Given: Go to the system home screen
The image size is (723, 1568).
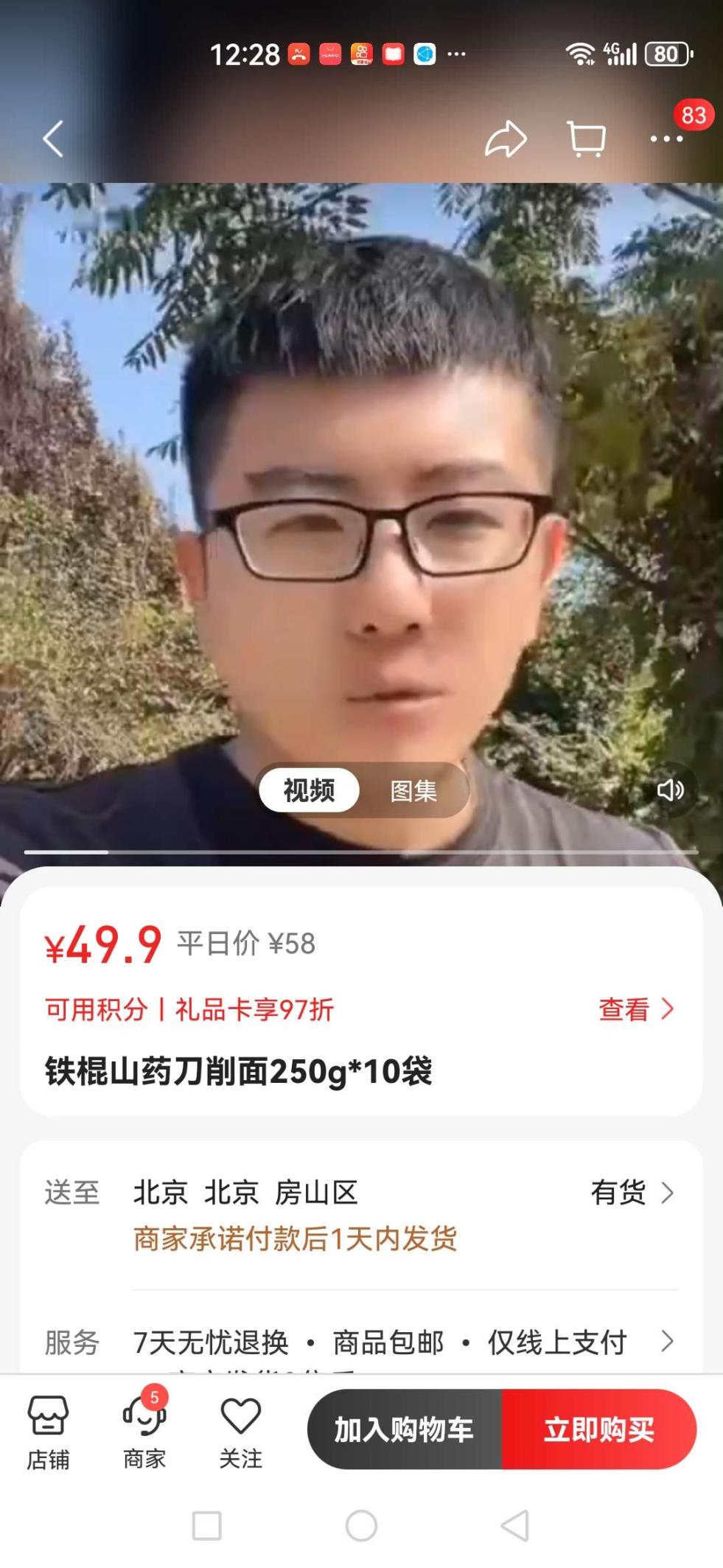Looking at the screenshot, I should [x=361, y=1526].
